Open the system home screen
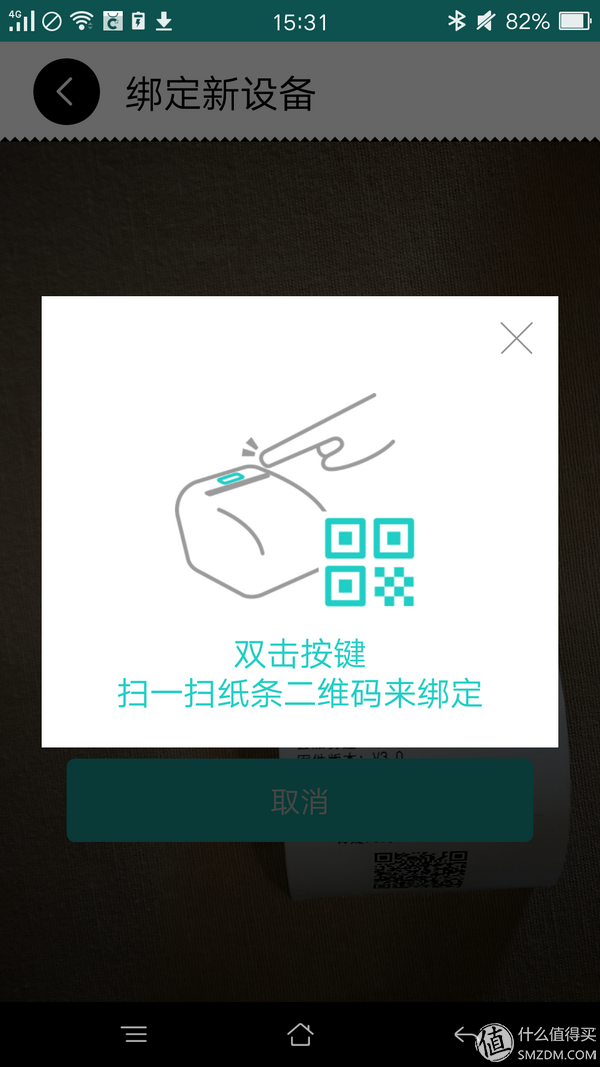 [x=299, y=1034]
